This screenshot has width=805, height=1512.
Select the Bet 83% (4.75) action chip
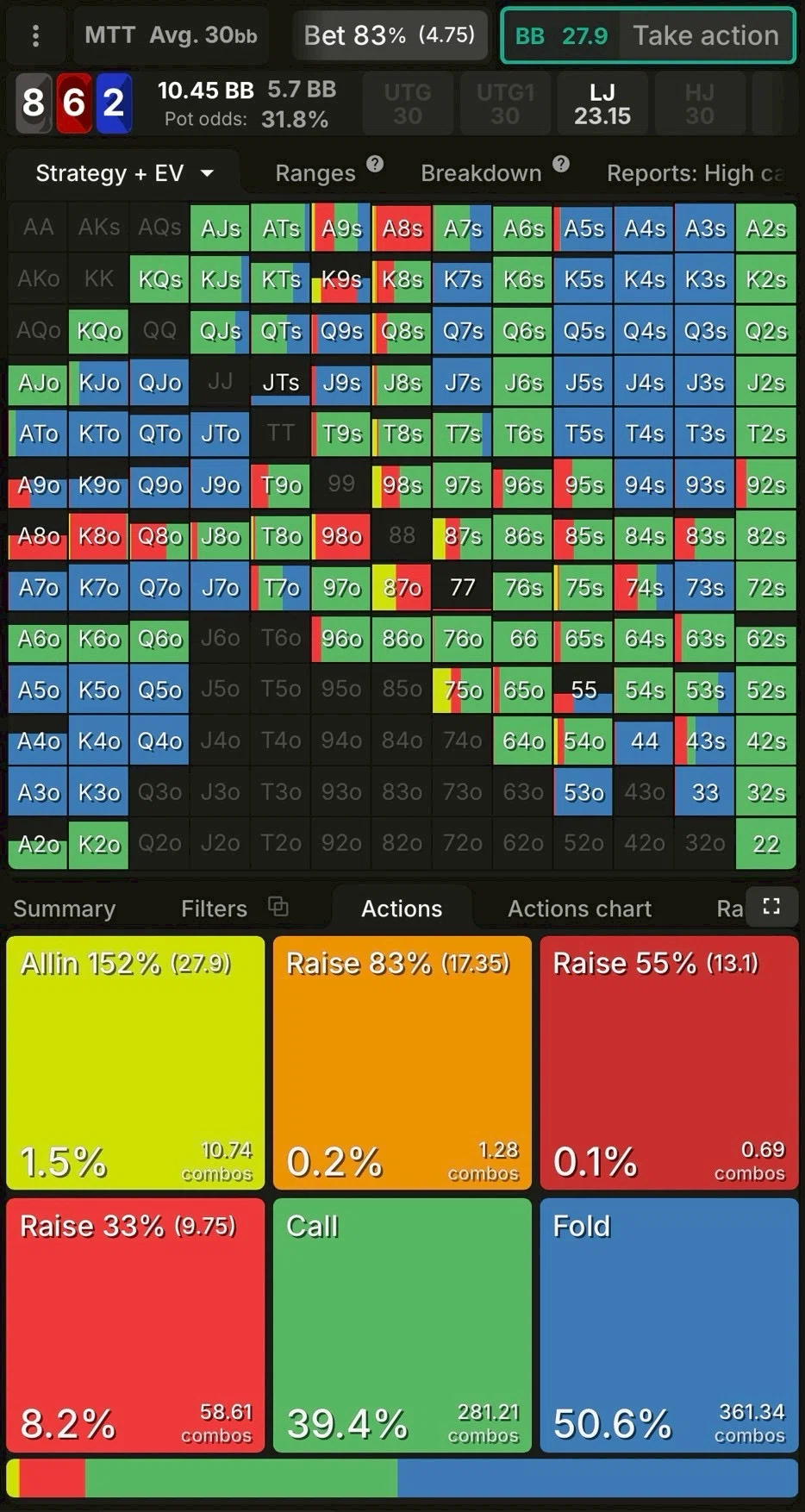(390, 35)
